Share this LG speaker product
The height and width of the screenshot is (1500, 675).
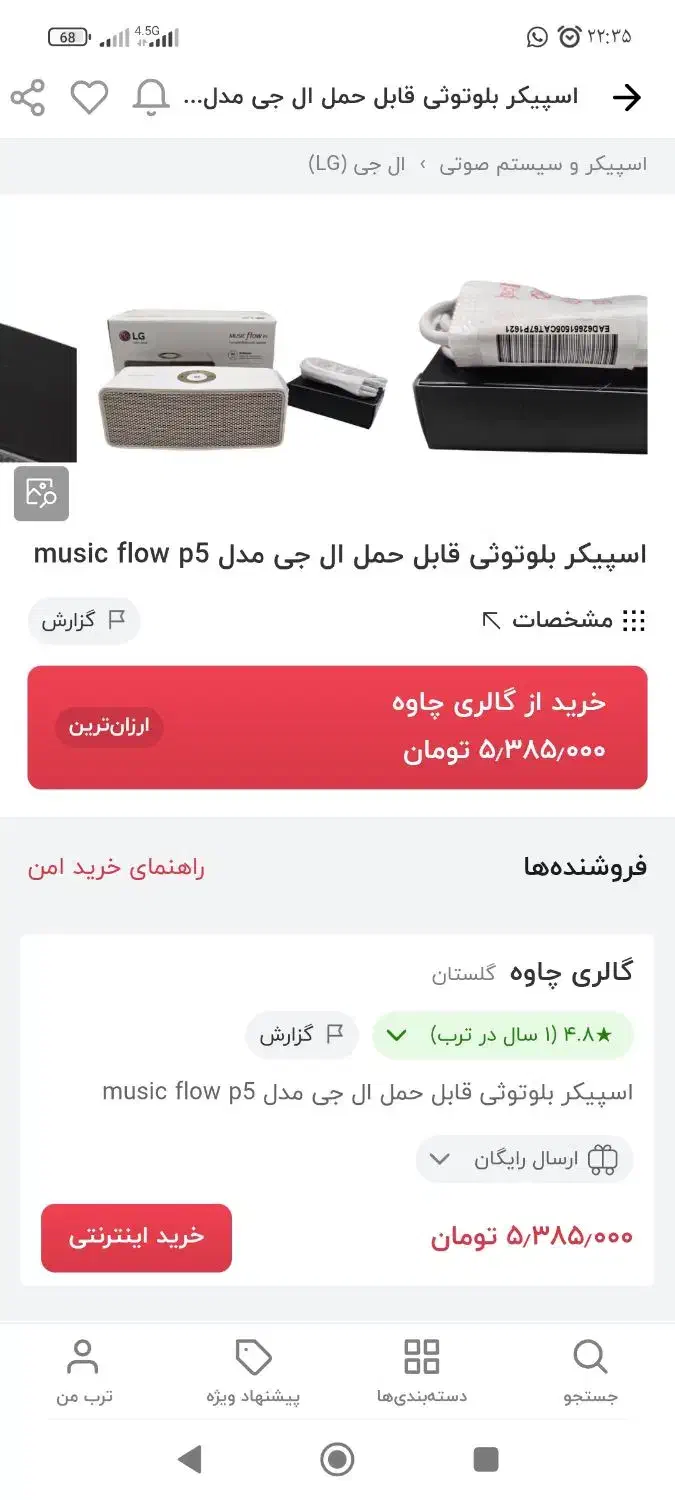click(28, 97)
